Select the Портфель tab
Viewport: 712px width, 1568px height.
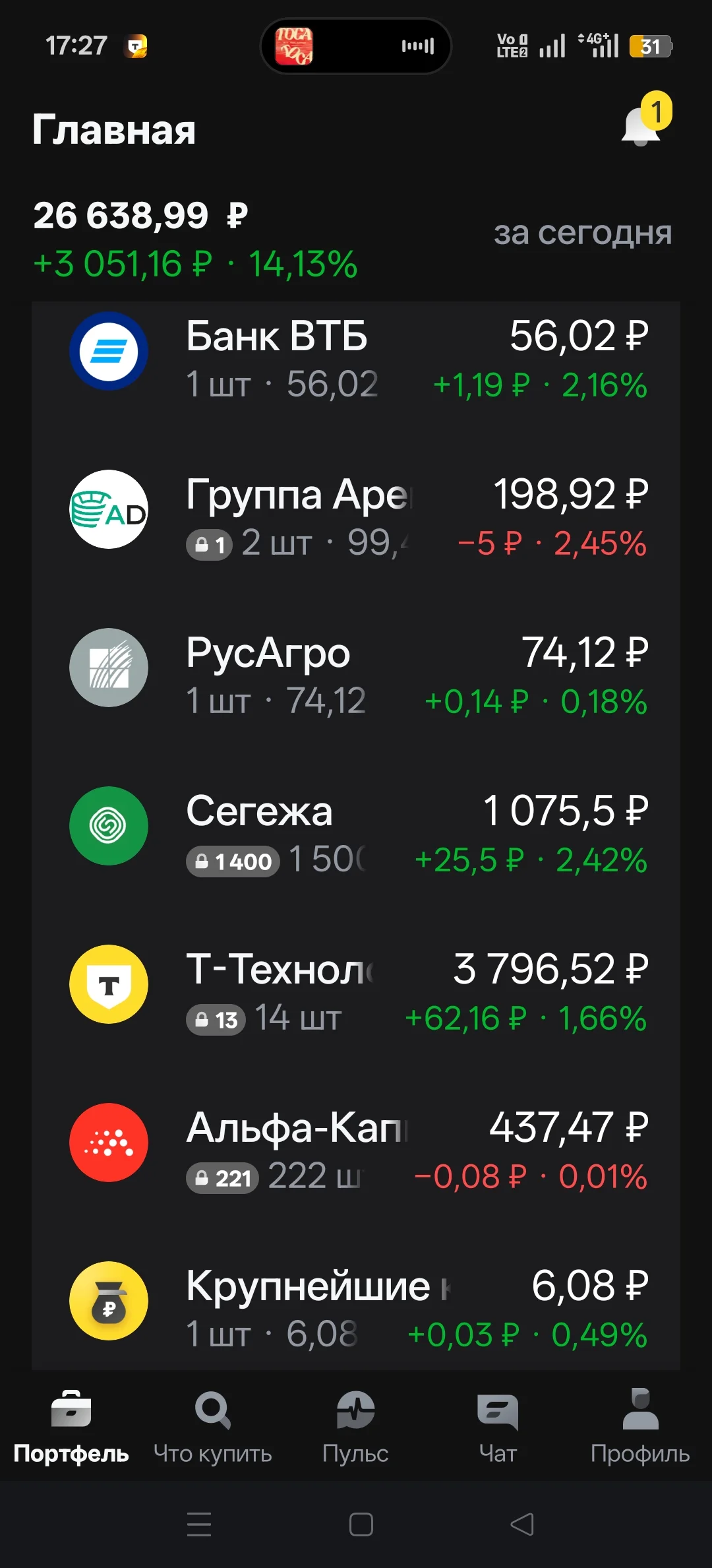71,1426
